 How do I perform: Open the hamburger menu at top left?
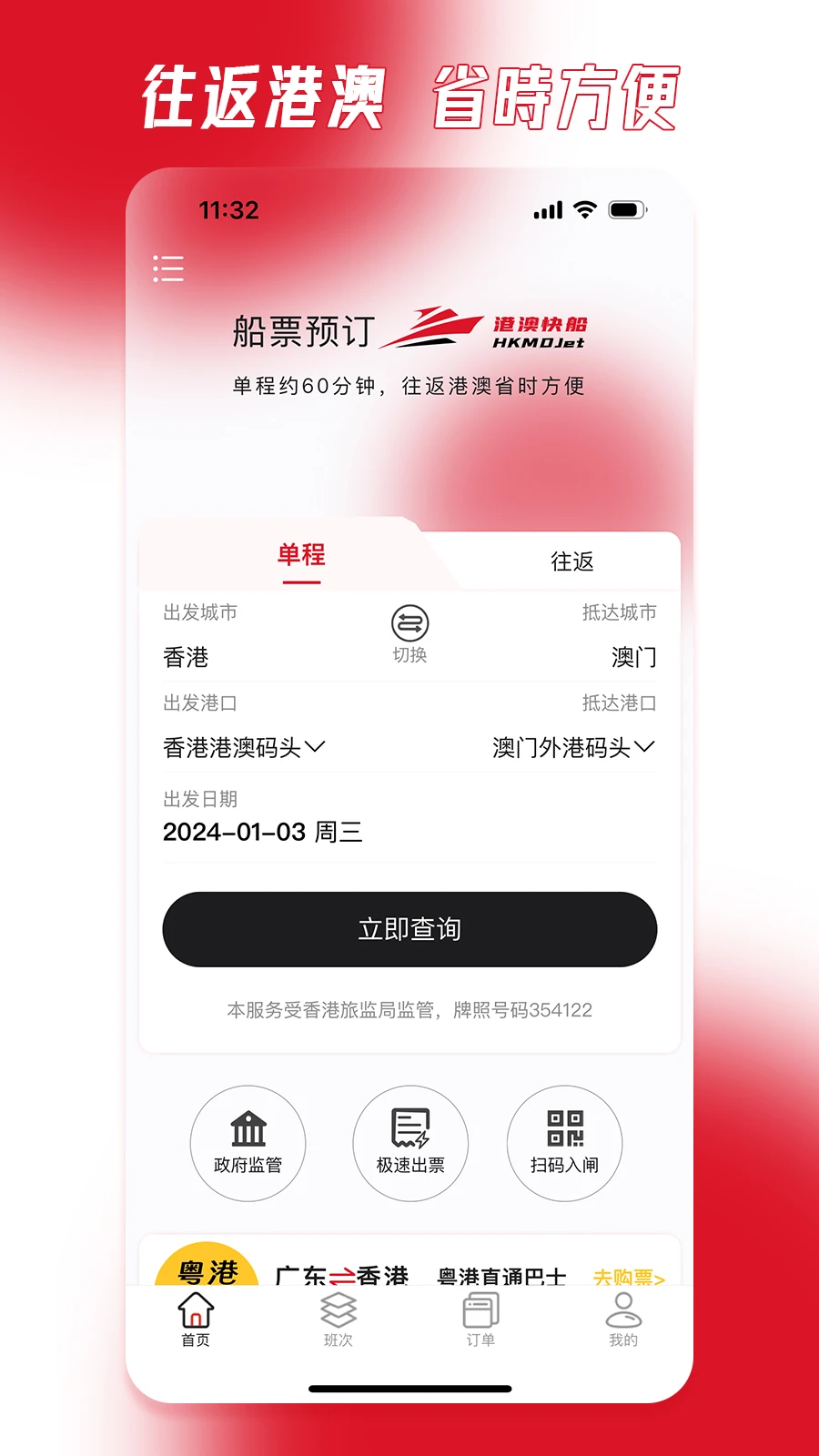point(168,269)
